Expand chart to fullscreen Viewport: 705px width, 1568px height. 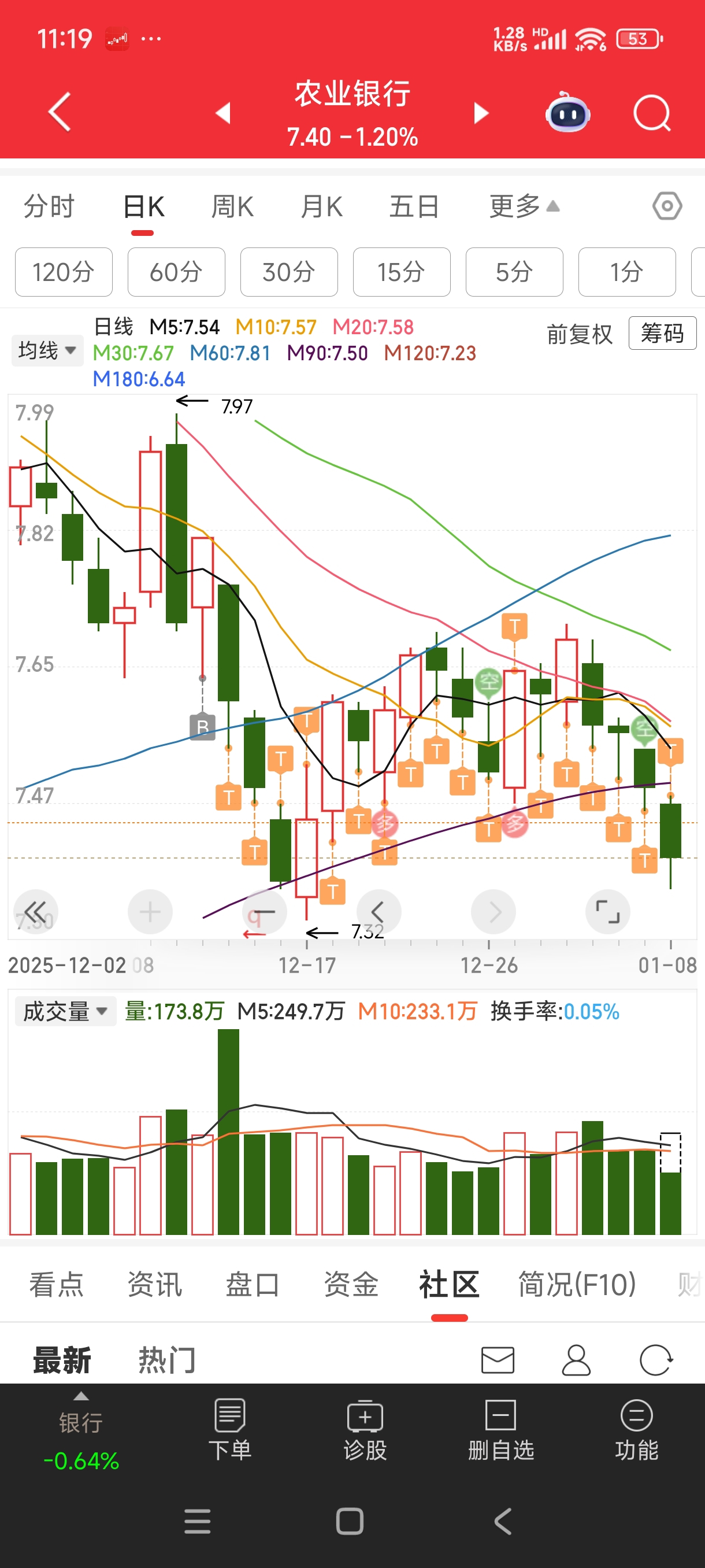pyautogui.click(x=607, y=912)
